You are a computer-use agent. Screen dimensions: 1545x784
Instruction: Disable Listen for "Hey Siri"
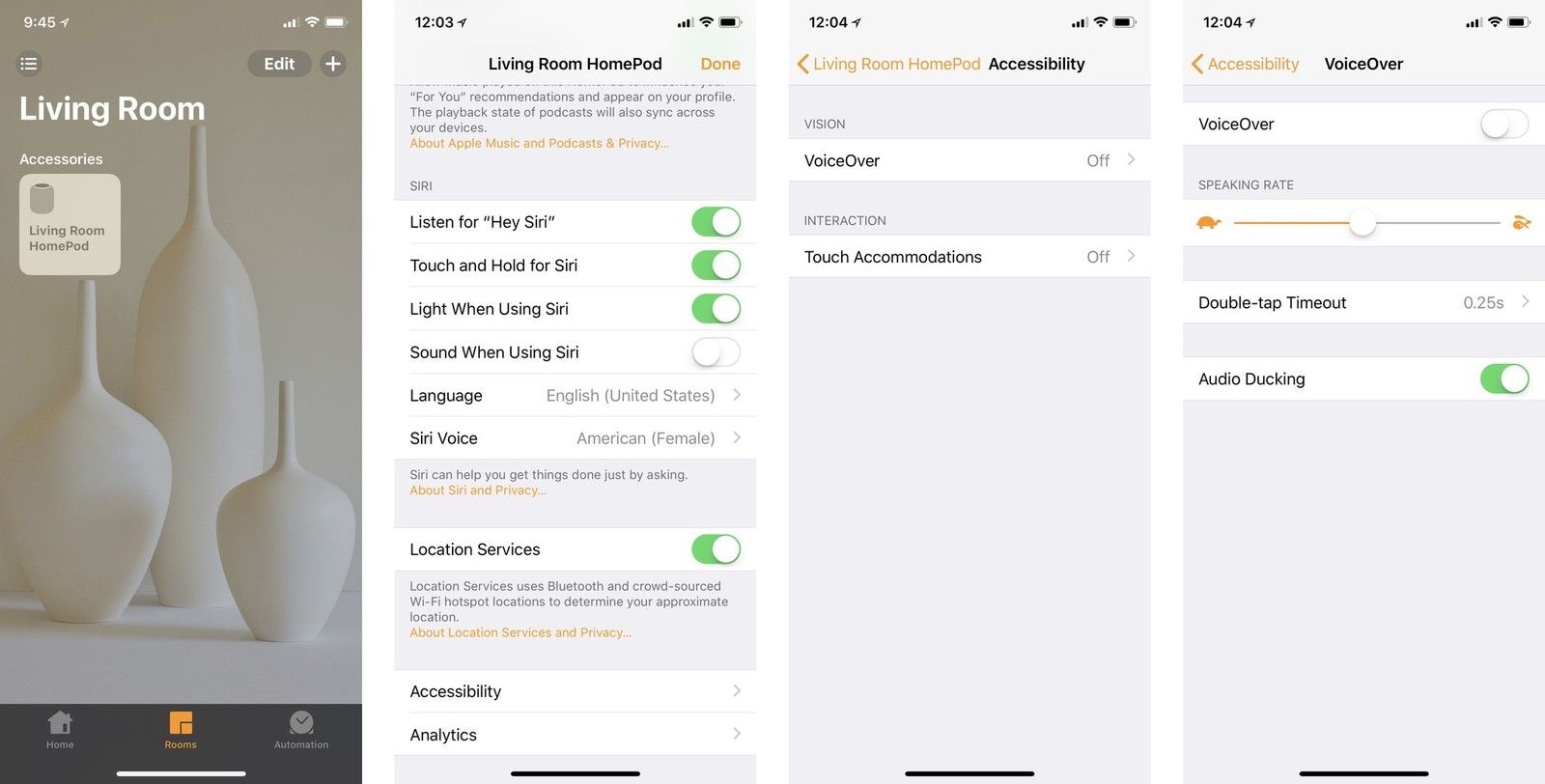point(716,222)
